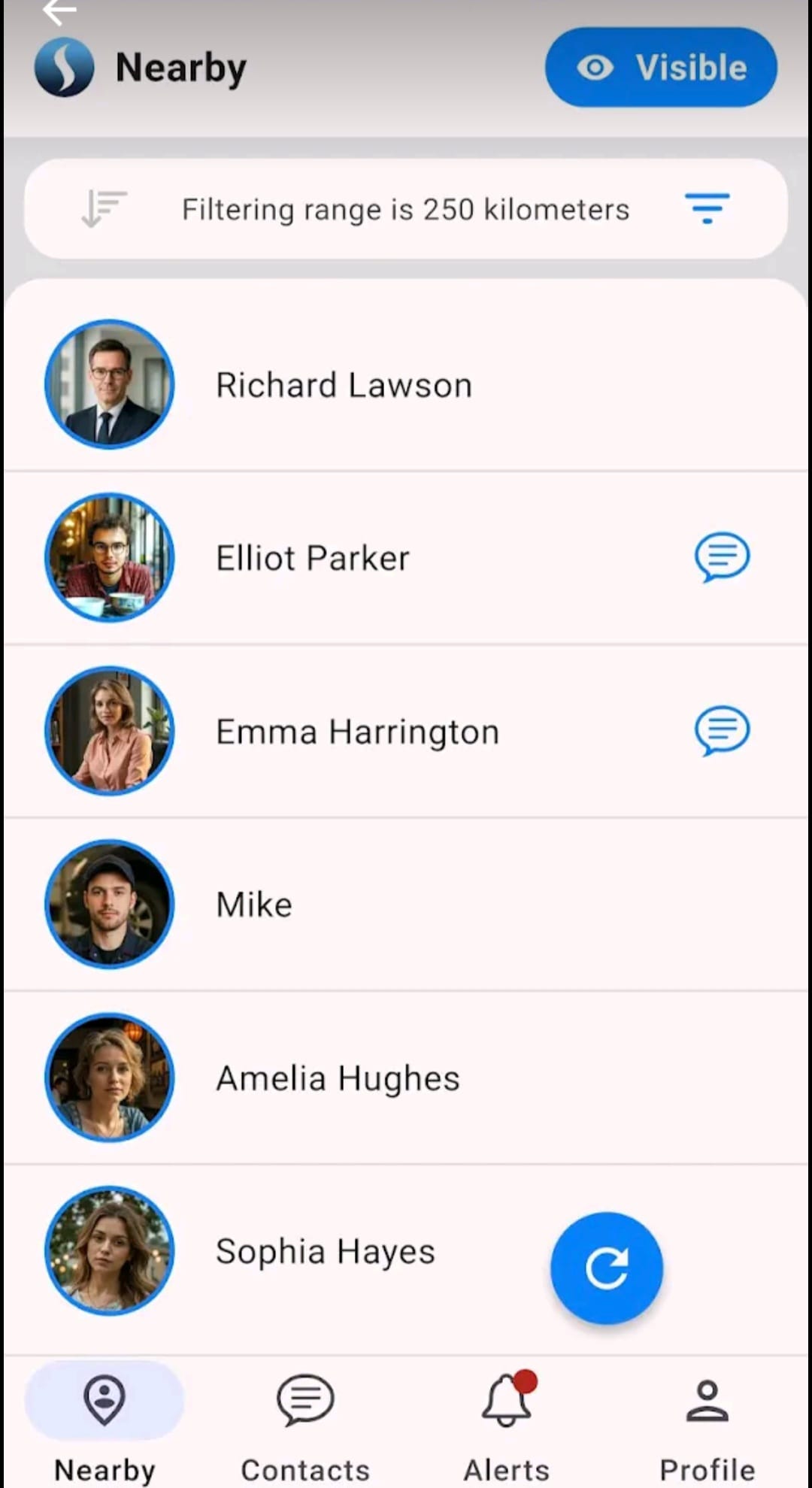The width and height of the screenshot is (812, 1488).
Task: Tap the eye icon inside the Visible button
Action: pyautogui.click(x=596, y=67)
